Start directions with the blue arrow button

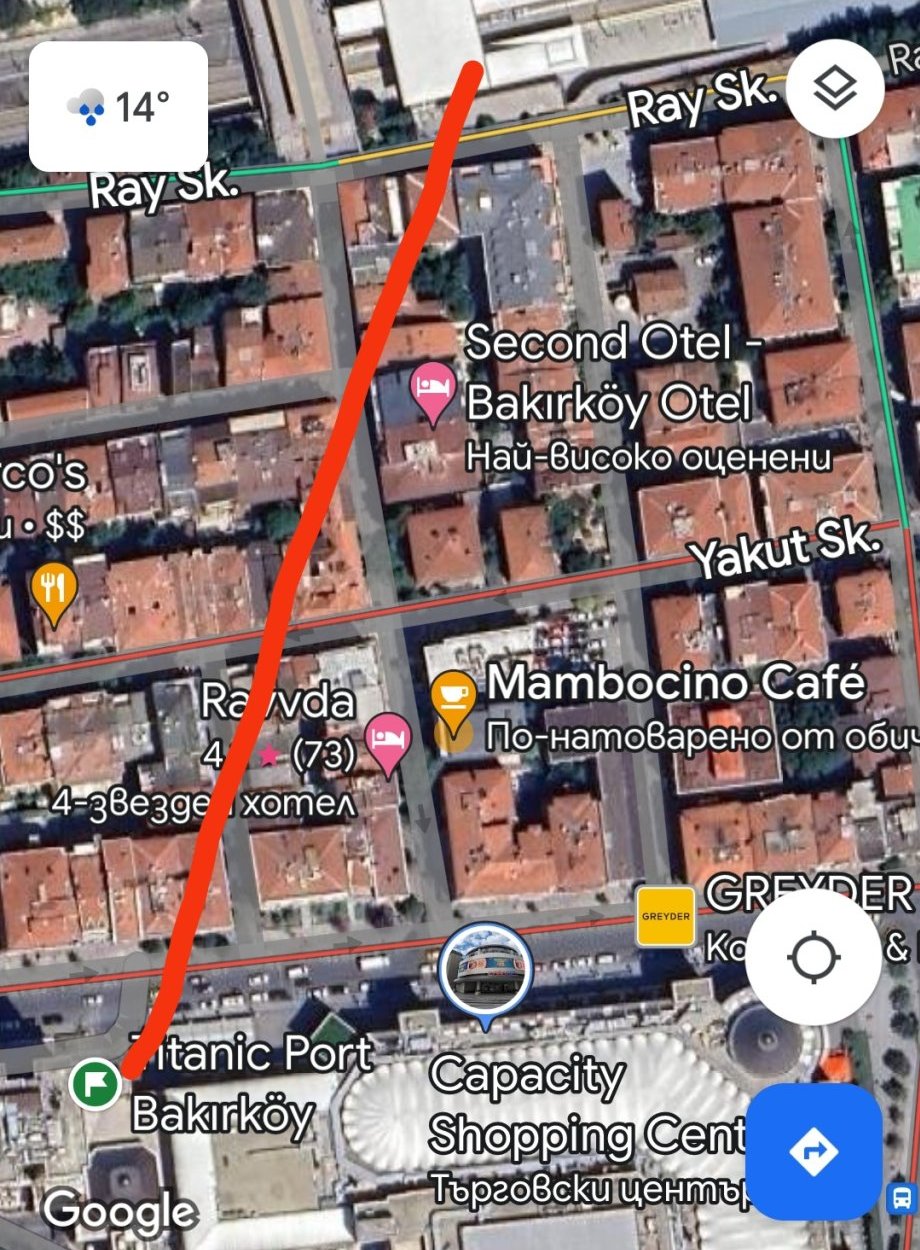pyautogui.click(x=814, y=1152)
